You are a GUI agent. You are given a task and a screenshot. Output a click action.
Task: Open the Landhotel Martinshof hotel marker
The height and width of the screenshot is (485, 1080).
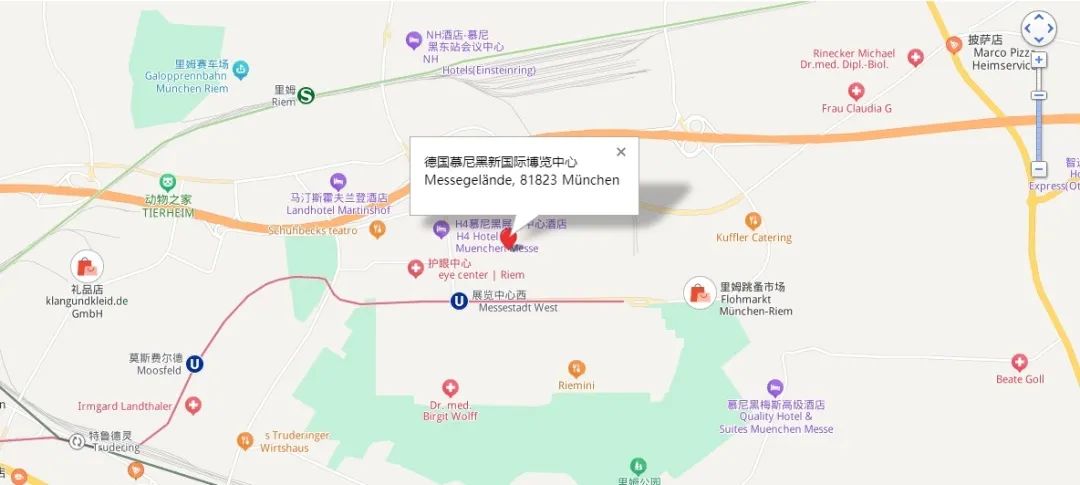338,180
